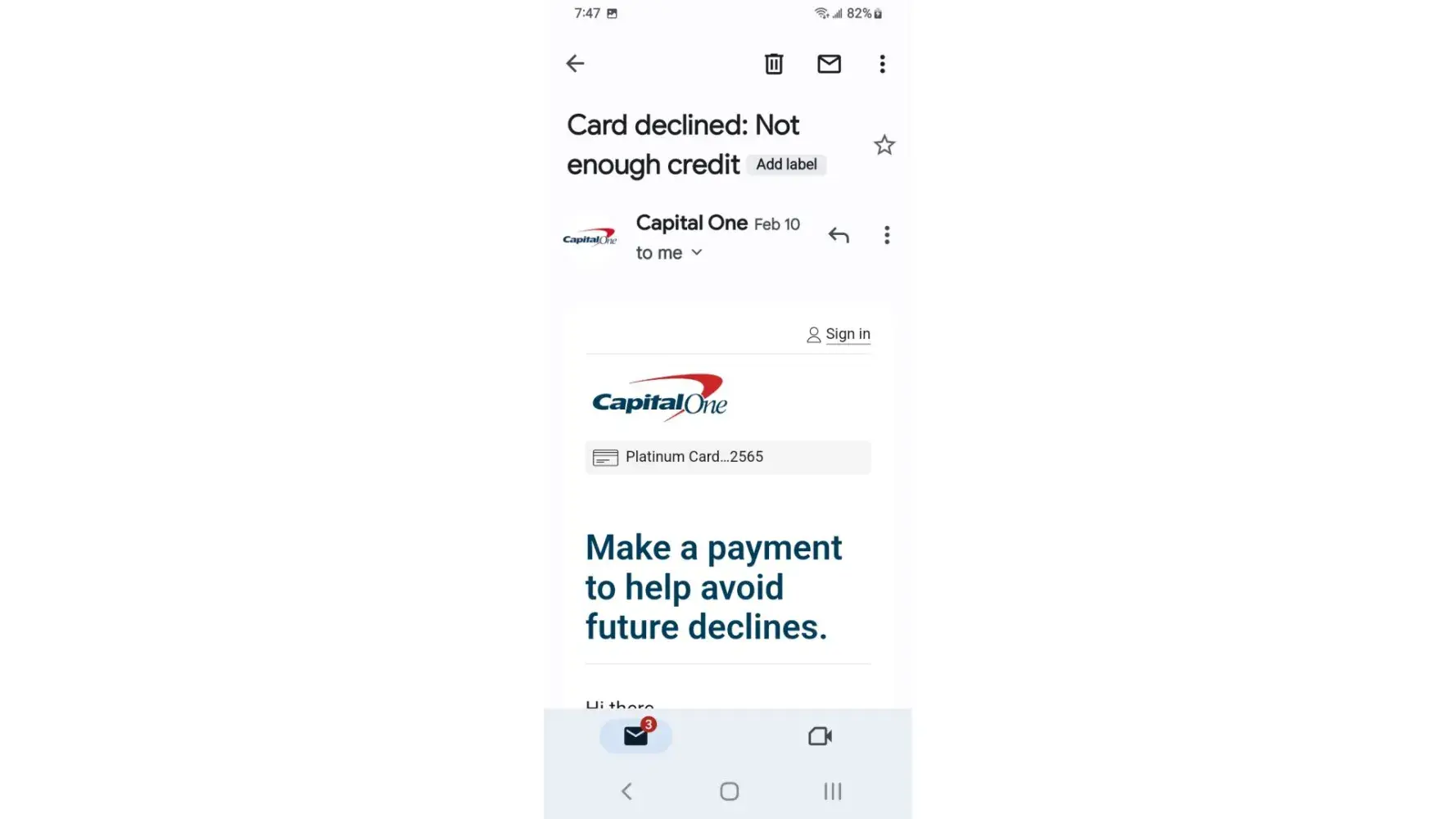Star this Card declined email
This screenshot has width=1456, height=819.
(x=884, y=146)
